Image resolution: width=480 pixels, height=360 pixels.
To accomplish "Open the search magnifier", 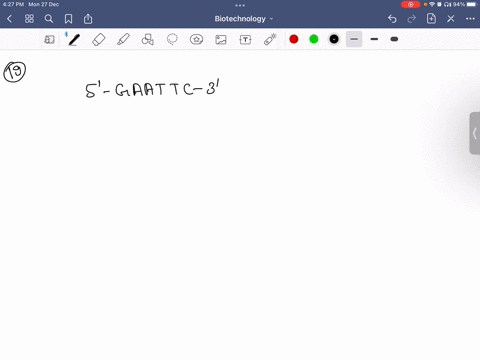I will 49,19.
